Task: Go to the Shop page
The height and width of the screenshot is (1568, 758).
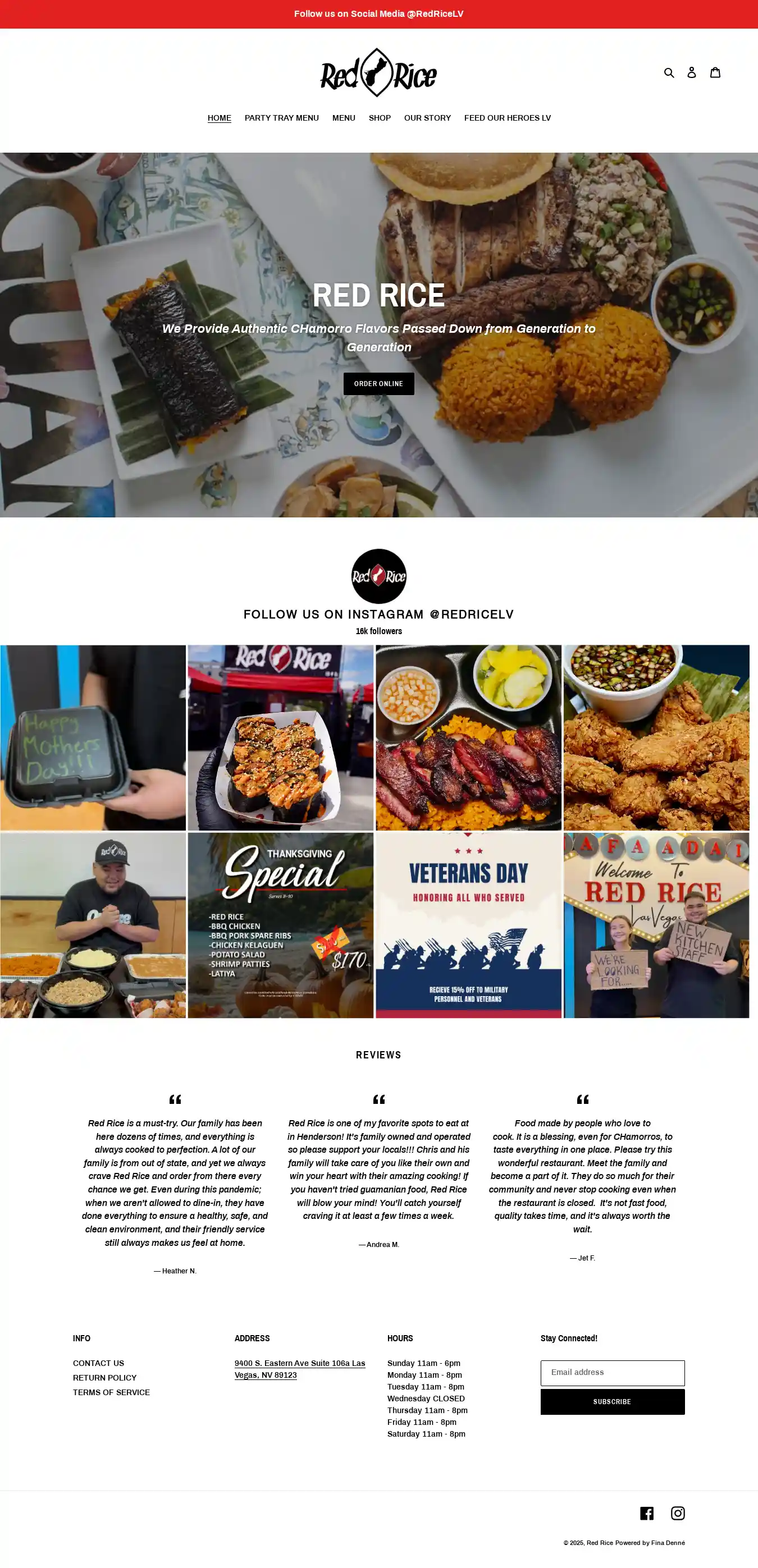Action: pos(380,118)
